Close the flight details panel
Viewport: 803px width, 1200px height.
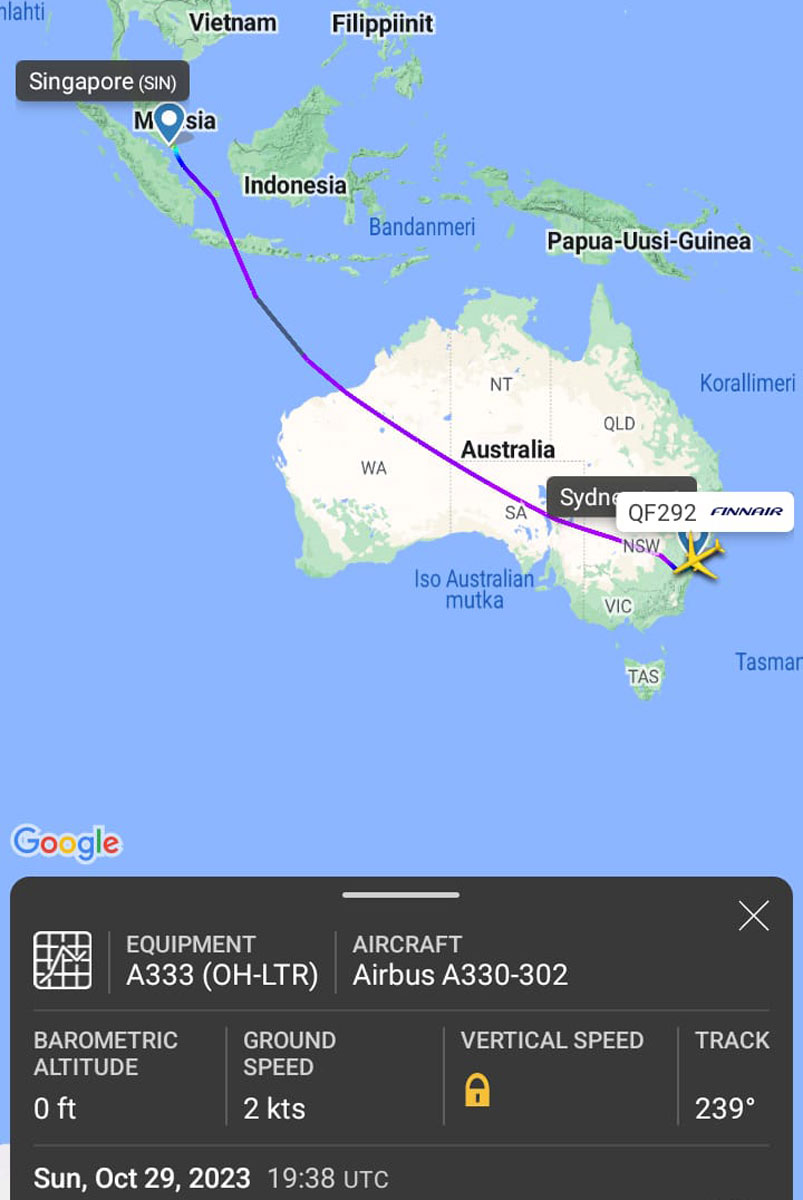[x=753, y=915]
